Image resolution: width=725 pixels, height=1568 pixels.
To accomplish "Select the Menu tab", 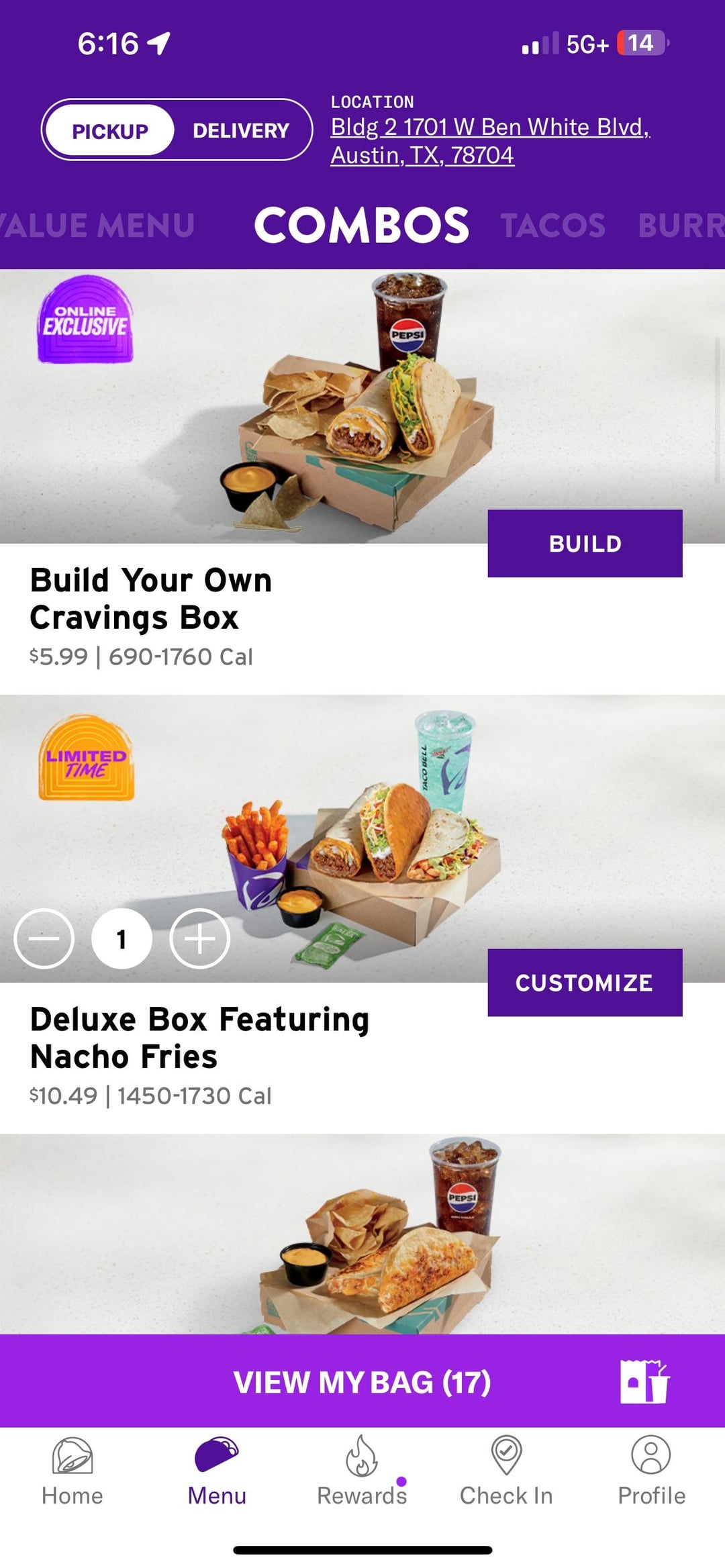I will 217,1471.
